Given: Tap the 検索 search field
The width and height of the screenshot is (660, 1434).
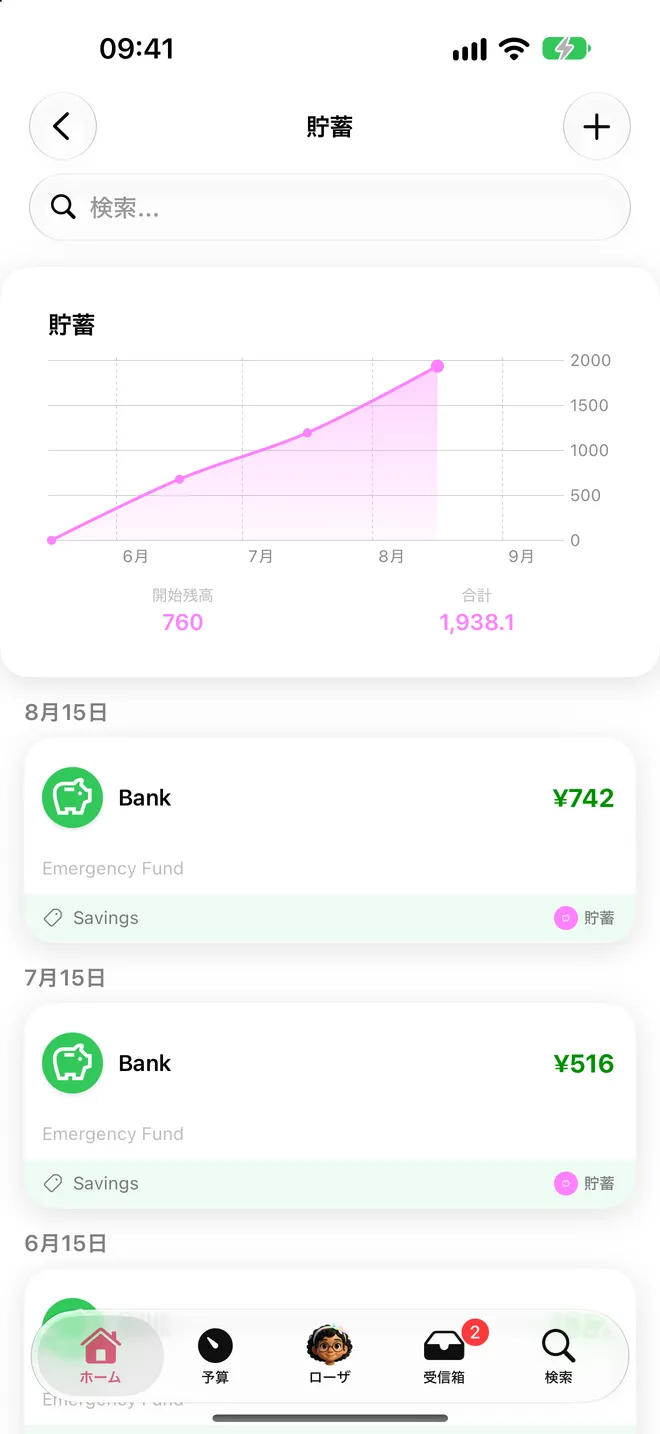Looking at the screenshot, I should point(330,207).
